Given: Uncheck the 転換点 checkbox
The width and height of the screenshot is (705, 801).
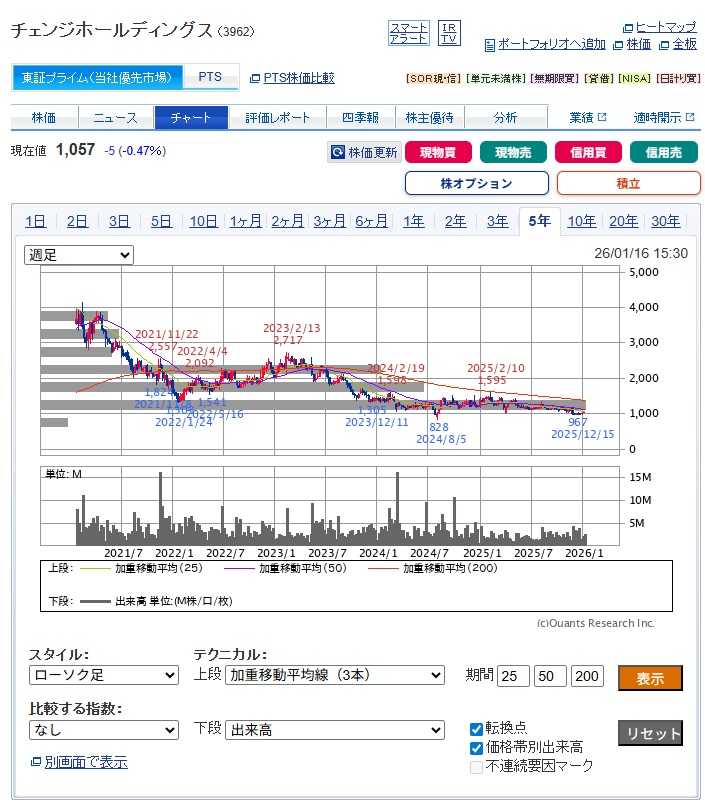Looking at the screenshot, I should click(x=477, y=729).
